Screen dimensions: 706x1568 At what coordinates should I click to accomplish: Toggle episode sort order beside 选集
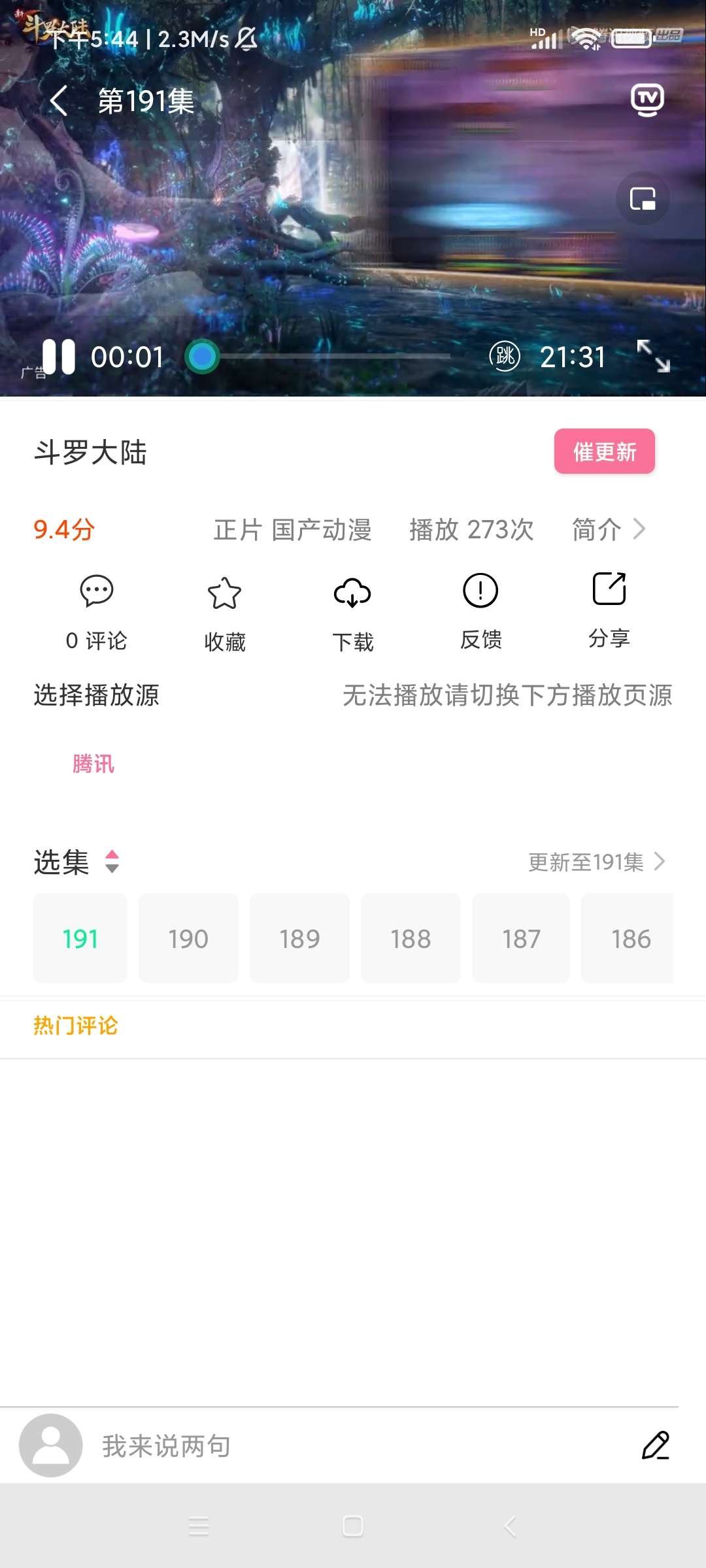pyautogui.click(x=112, y=862)
